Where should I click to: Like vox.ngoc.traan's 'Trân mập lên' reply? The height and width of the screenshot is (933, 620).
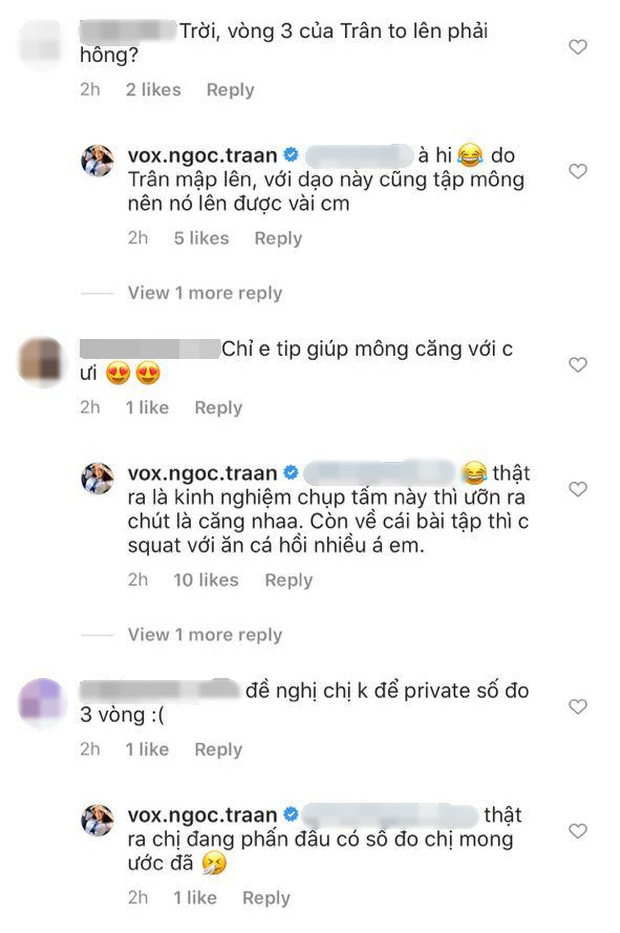tap(577, 172)
